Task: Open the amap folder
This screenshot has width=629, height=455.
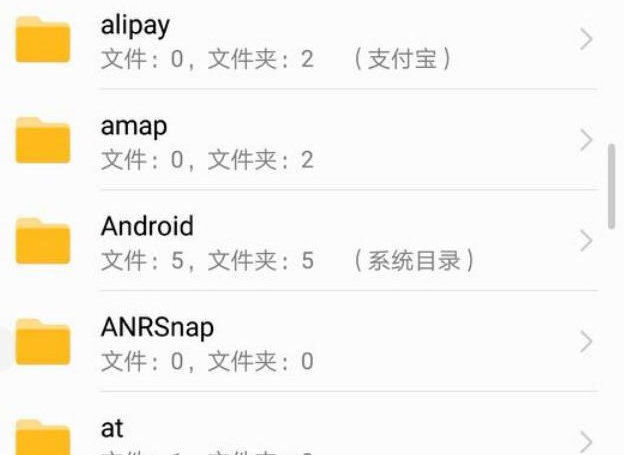Action: point(300,141)
